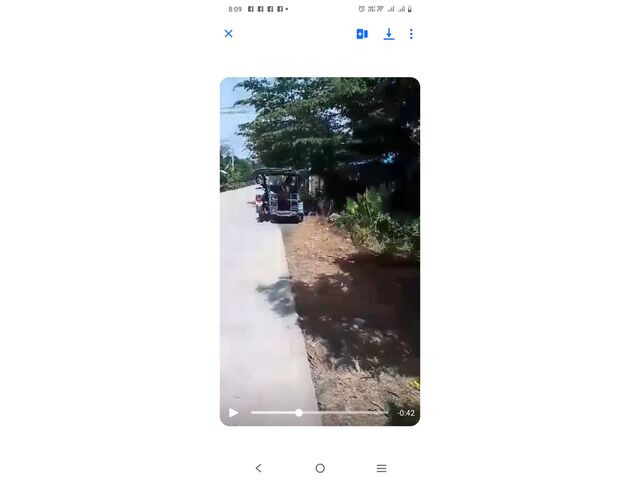The height and width of the screenshot is (480, 640).
Task: Play the video
Action: coord(234,413)
